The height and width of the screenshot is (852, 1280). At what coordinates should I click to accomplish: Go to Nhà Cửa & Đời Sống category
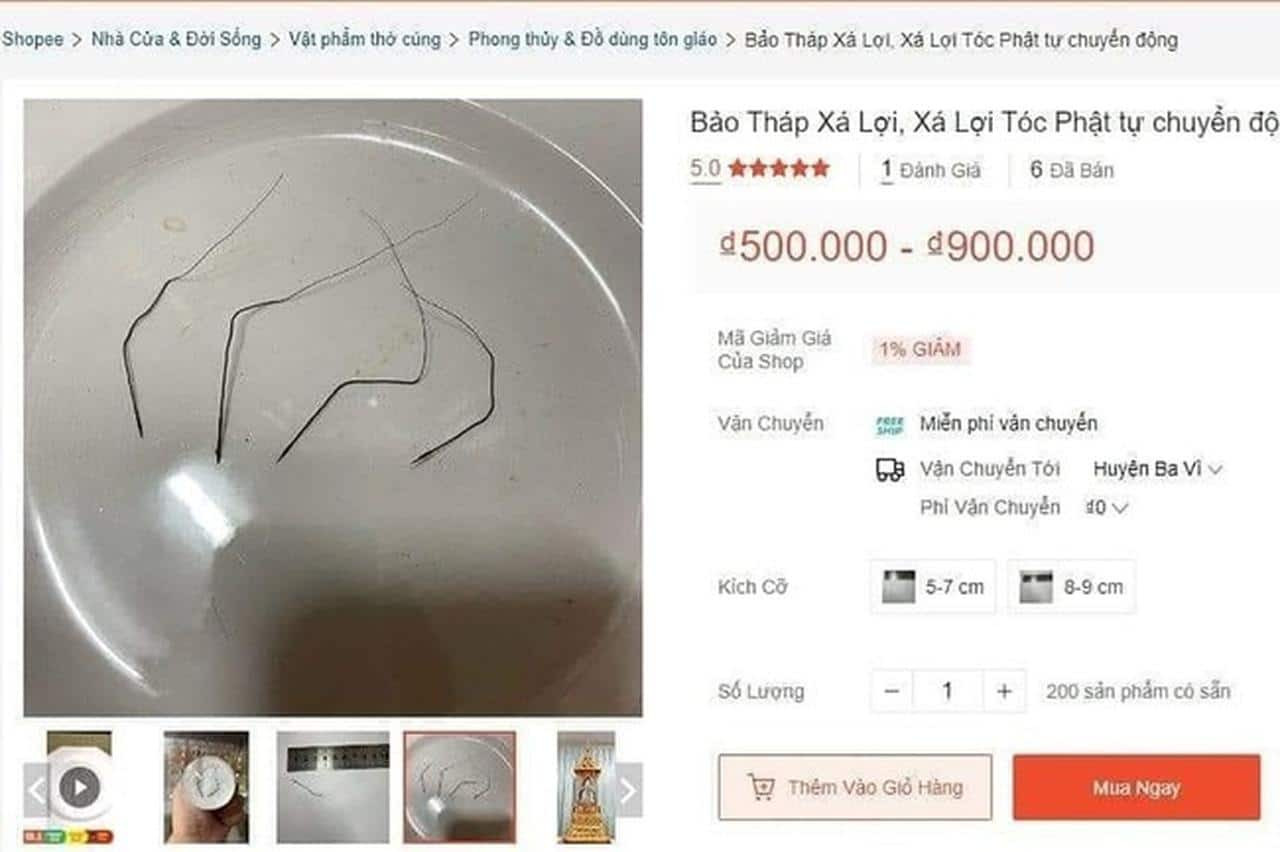click(176, 40)
